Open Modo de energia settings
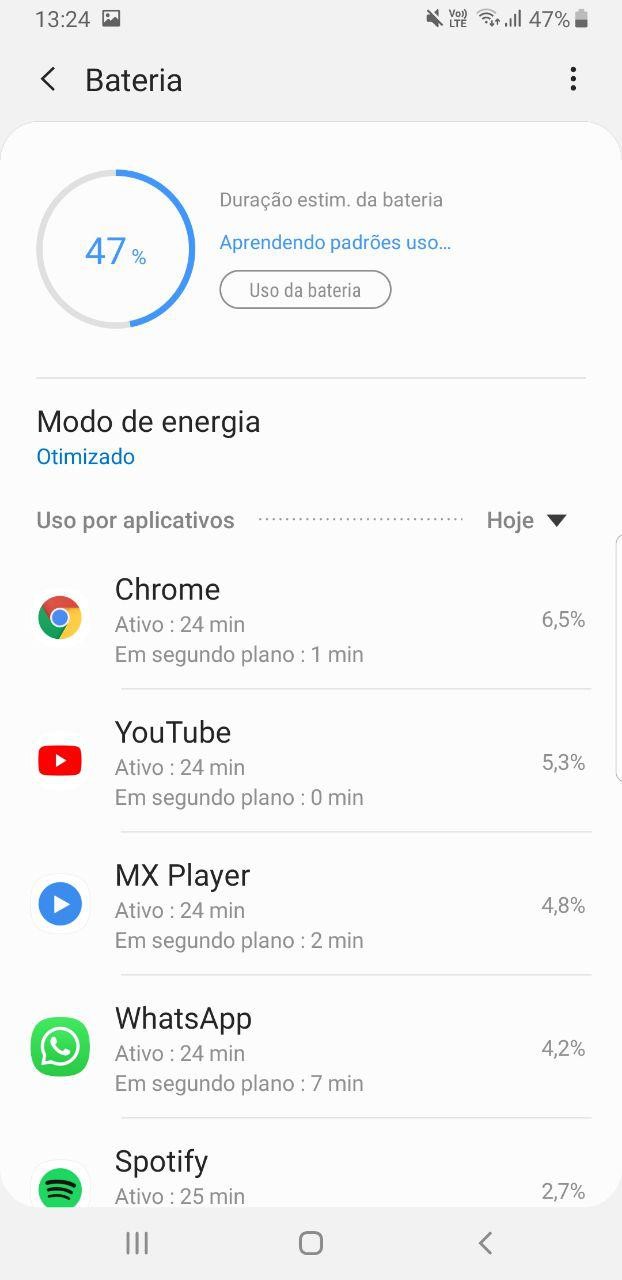 148,437
